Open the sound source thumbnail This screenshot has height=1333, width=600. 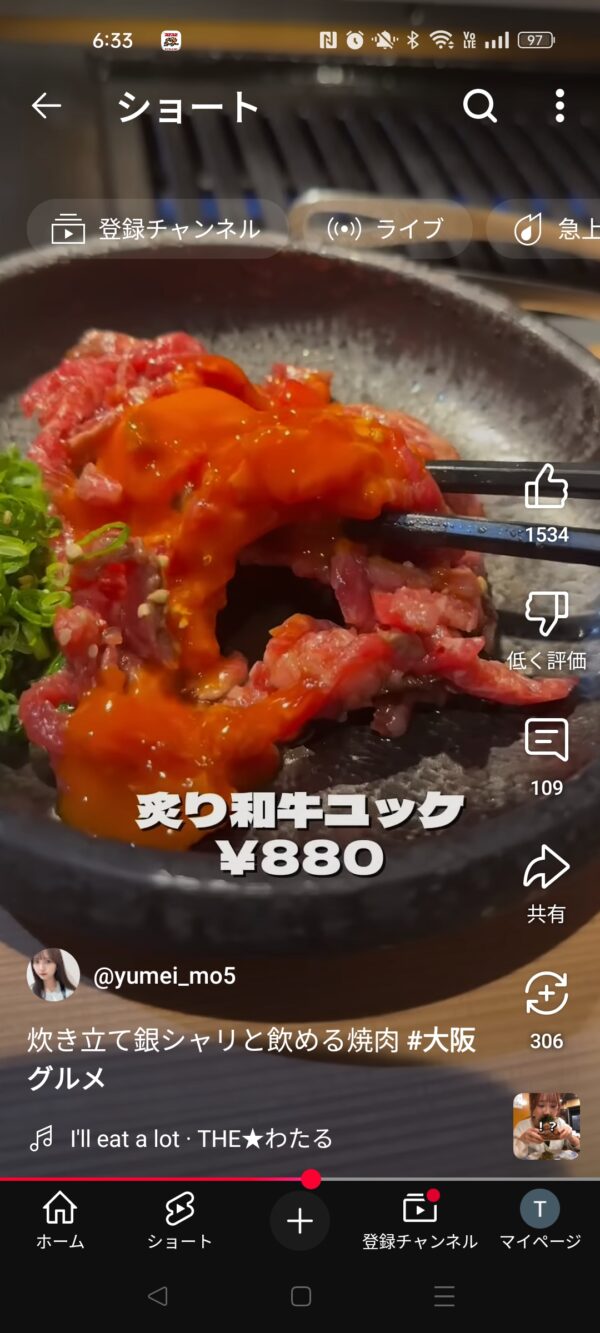click(x=546, y=1126)
